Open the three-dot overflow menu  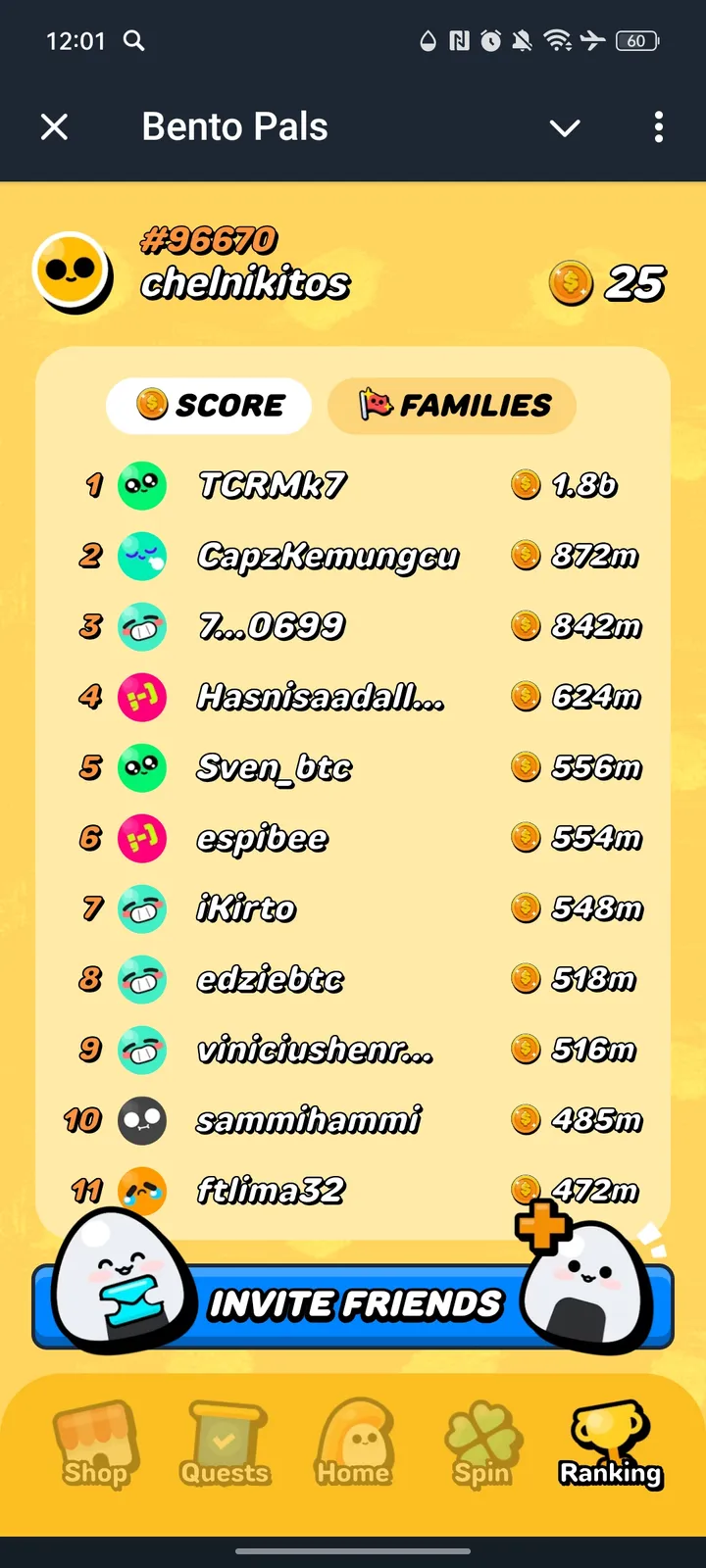click(x=658, y=126)
